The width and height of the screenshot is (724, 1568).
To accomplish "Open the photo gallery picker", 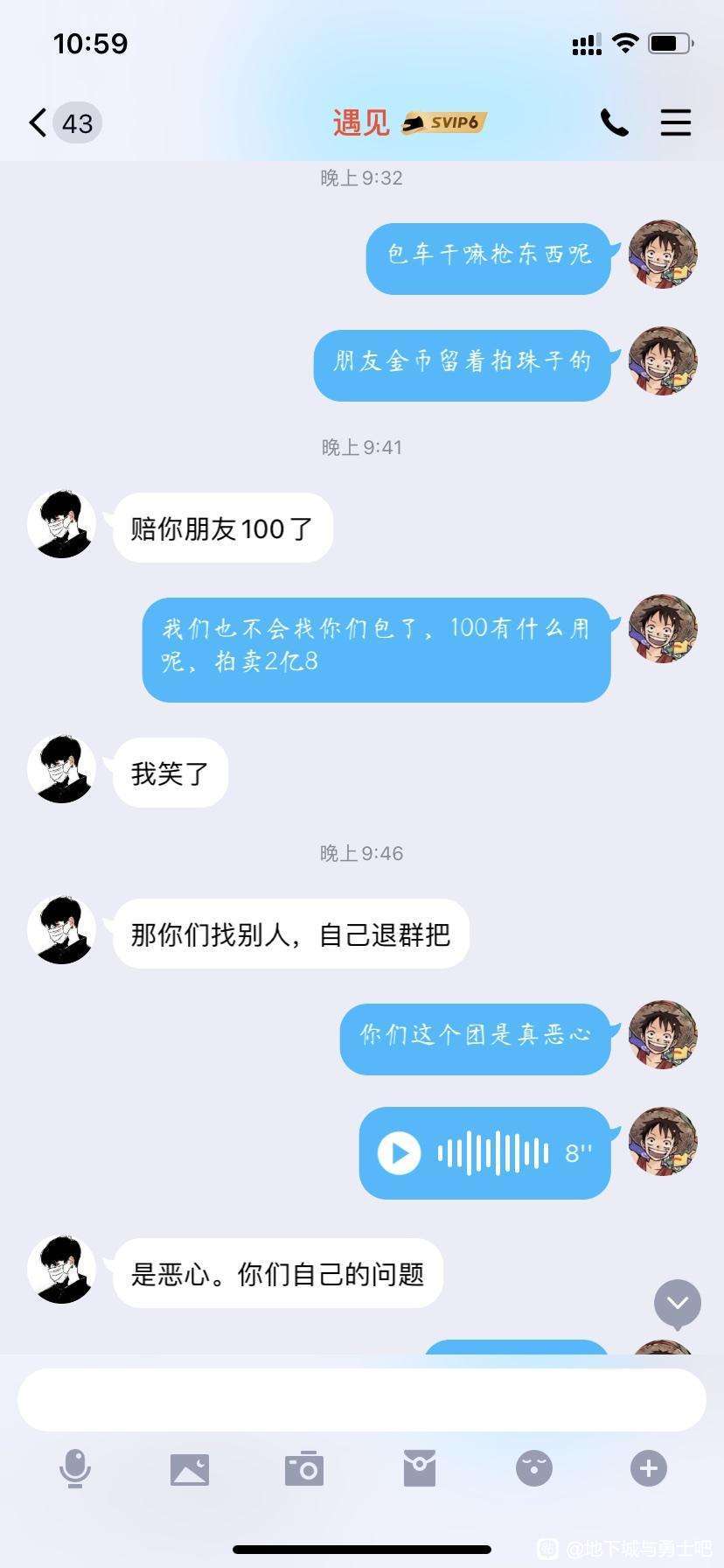I will click(x=190, y=1468).
